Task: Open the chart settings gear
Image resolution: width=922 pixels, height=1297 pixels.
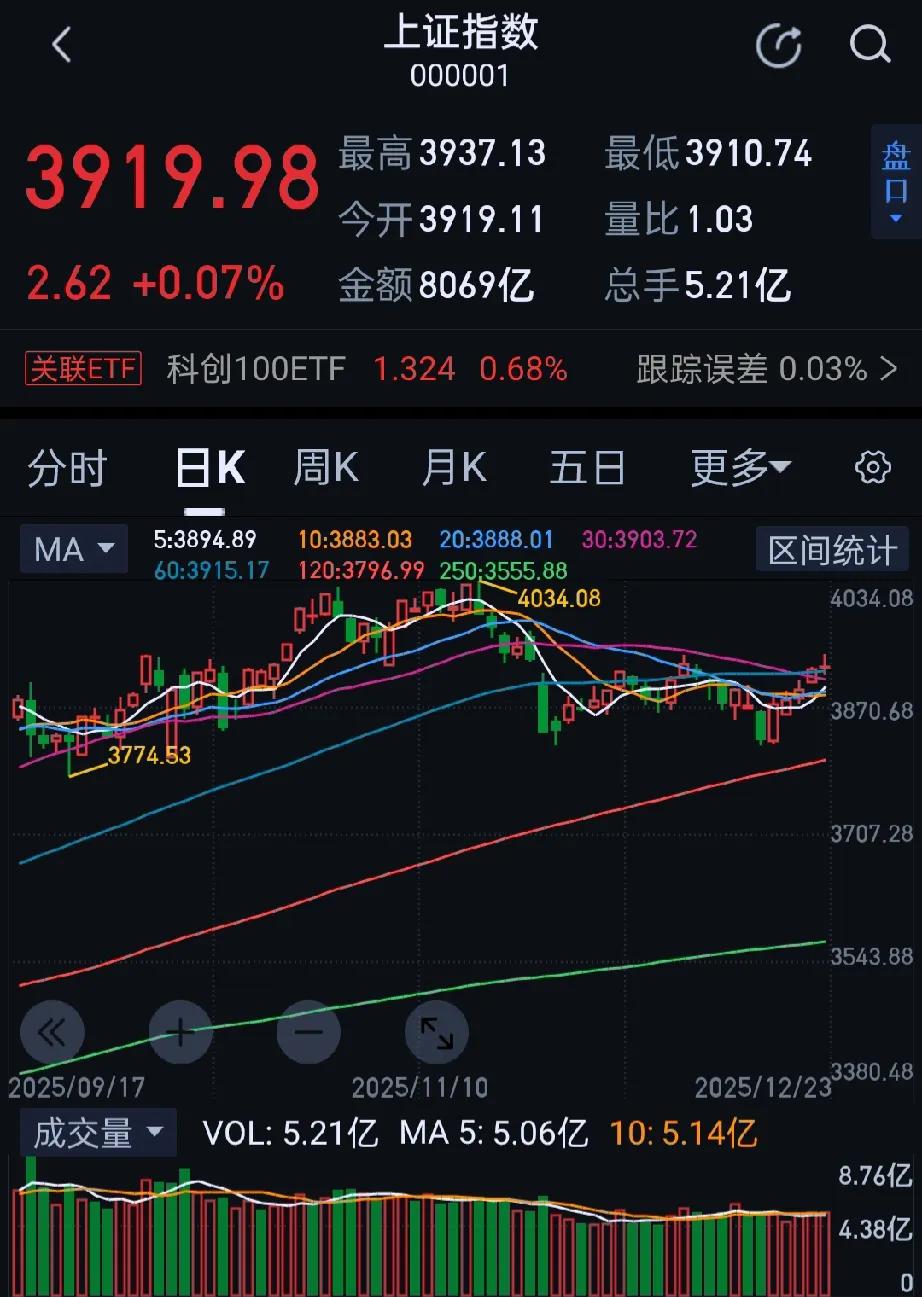Action: tap(871, 467)
